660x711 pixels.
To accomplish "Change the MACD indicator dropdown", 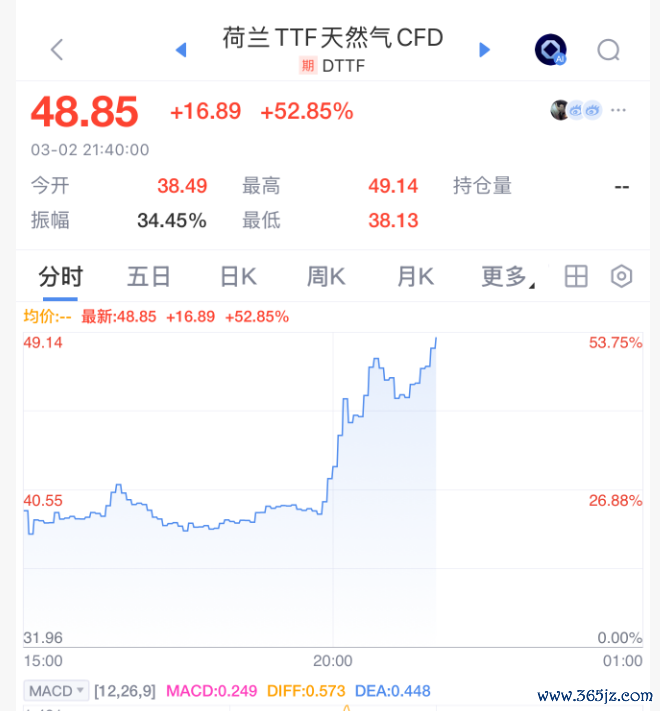I will click(x=57, y=691).
